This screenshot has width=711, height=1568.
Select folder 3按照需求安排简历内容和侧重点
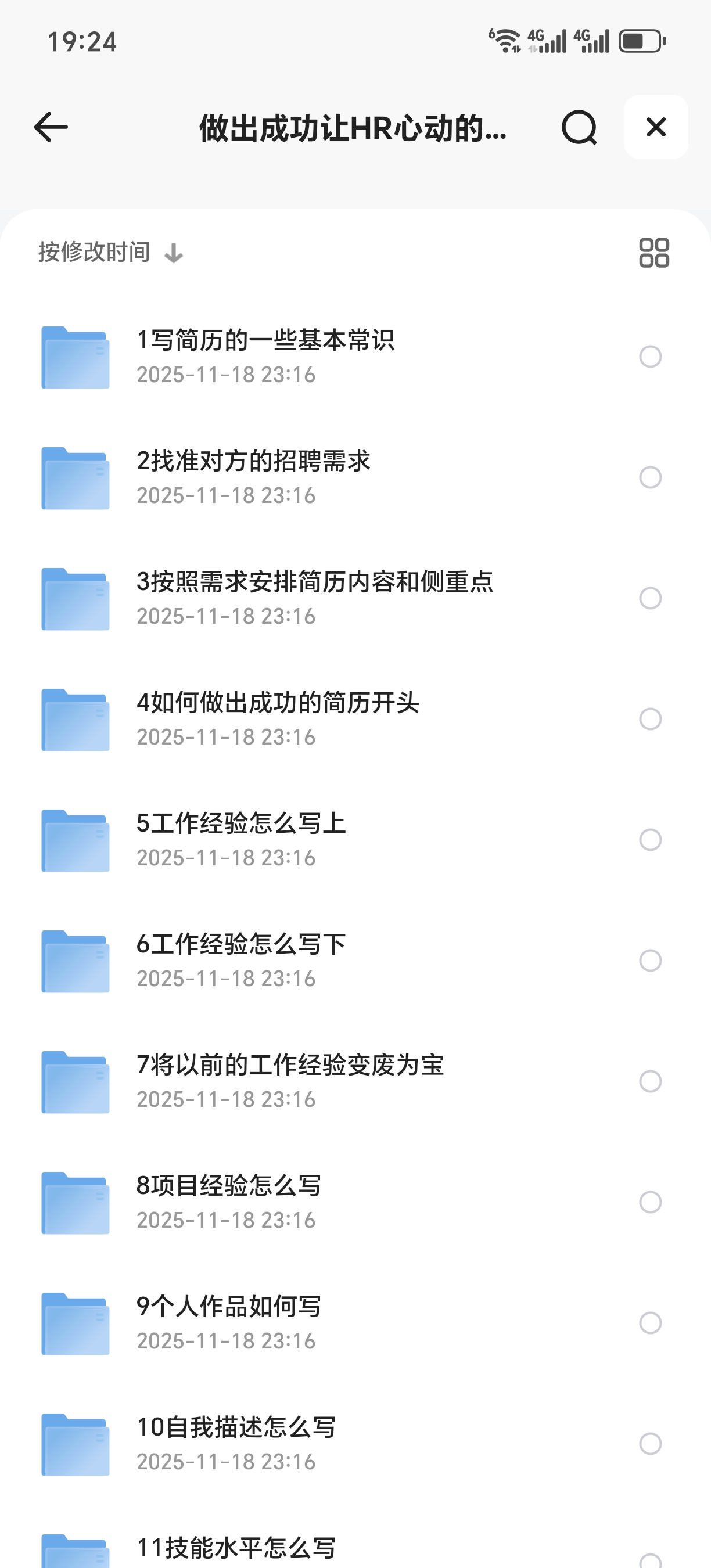(x=650, y=598)
